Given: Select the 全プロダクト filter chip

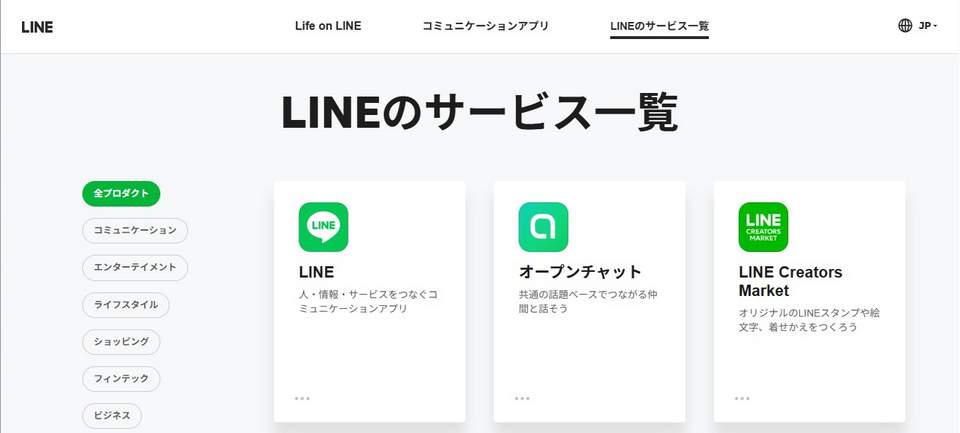Looking at the screenshot, I should click(x=121, y=193).
